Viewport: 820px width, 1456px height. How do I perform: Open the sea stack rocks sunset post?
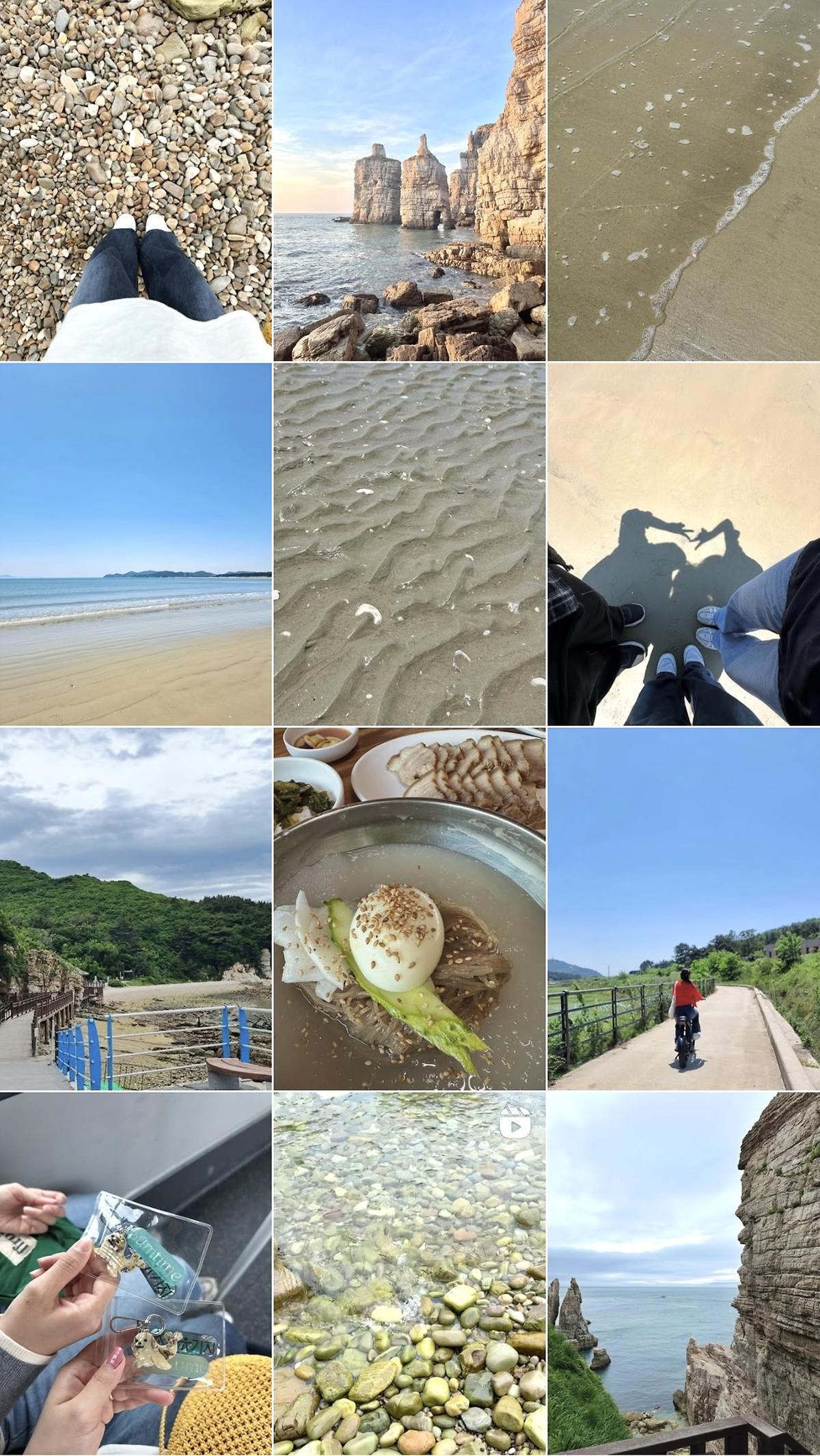point(409,180)
